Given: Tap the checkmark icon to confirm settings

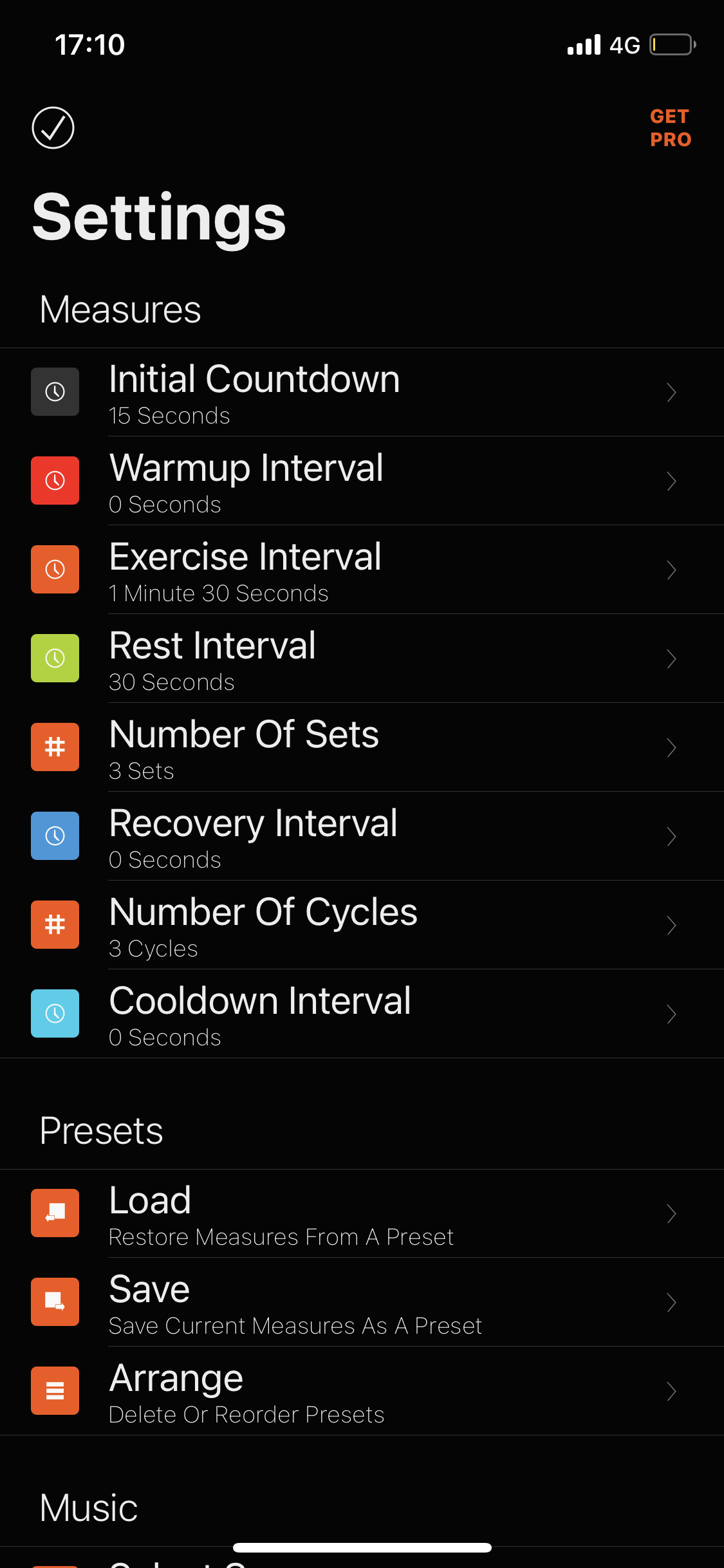Looking at the screenshot, I should pos(53,127).
